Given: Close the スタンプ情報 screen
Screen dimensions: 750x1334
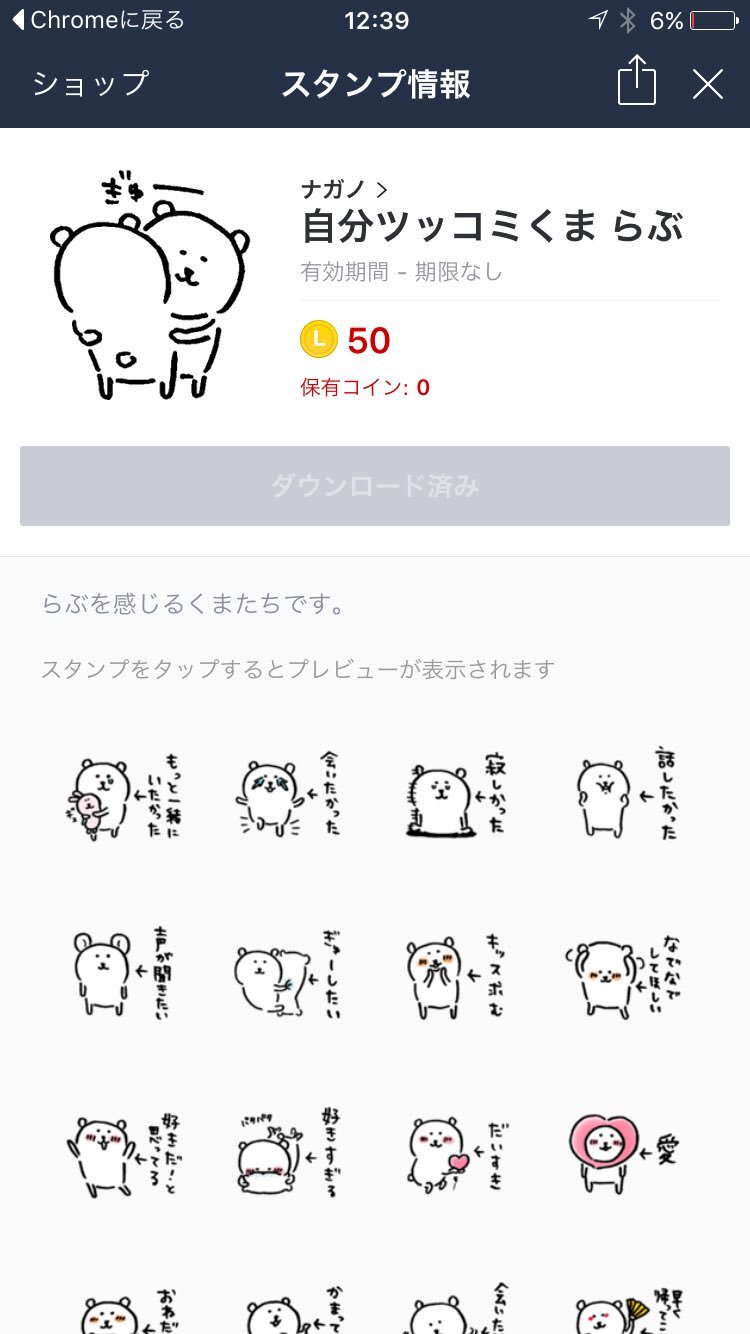Looking at the screenshot, I should pos(707,85).
